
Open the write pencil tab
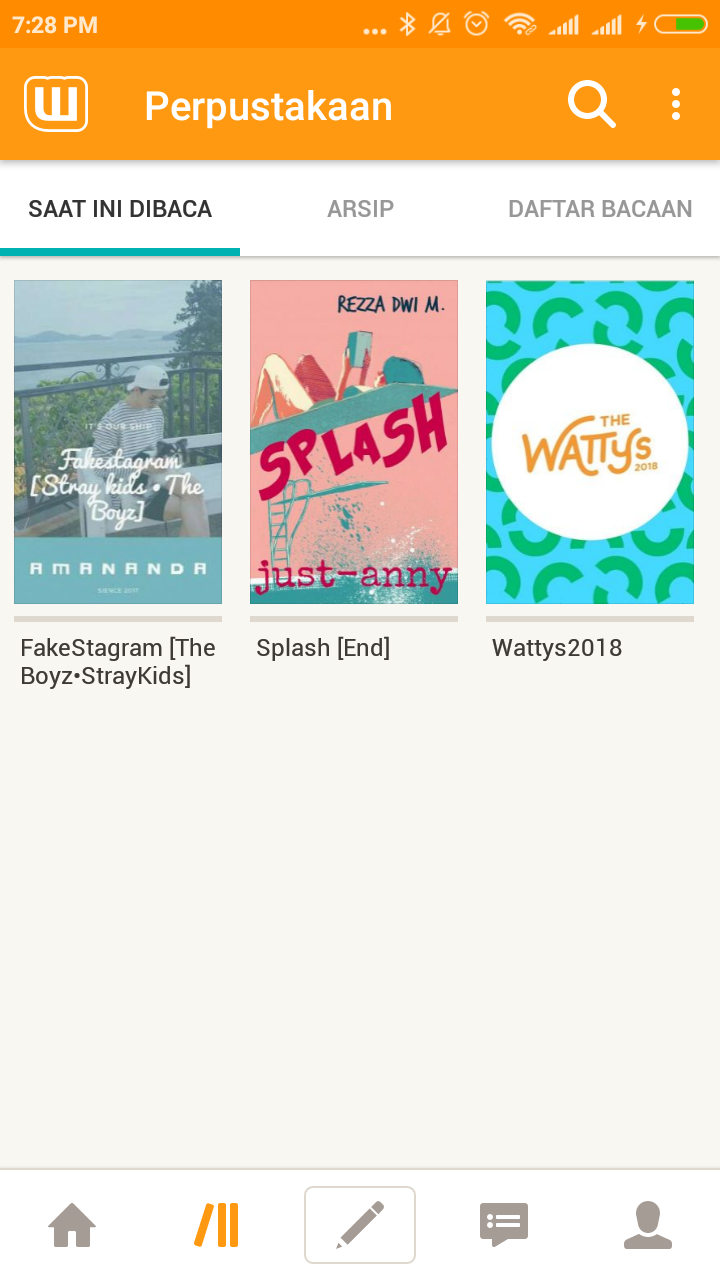click(x=360, y=1225)
